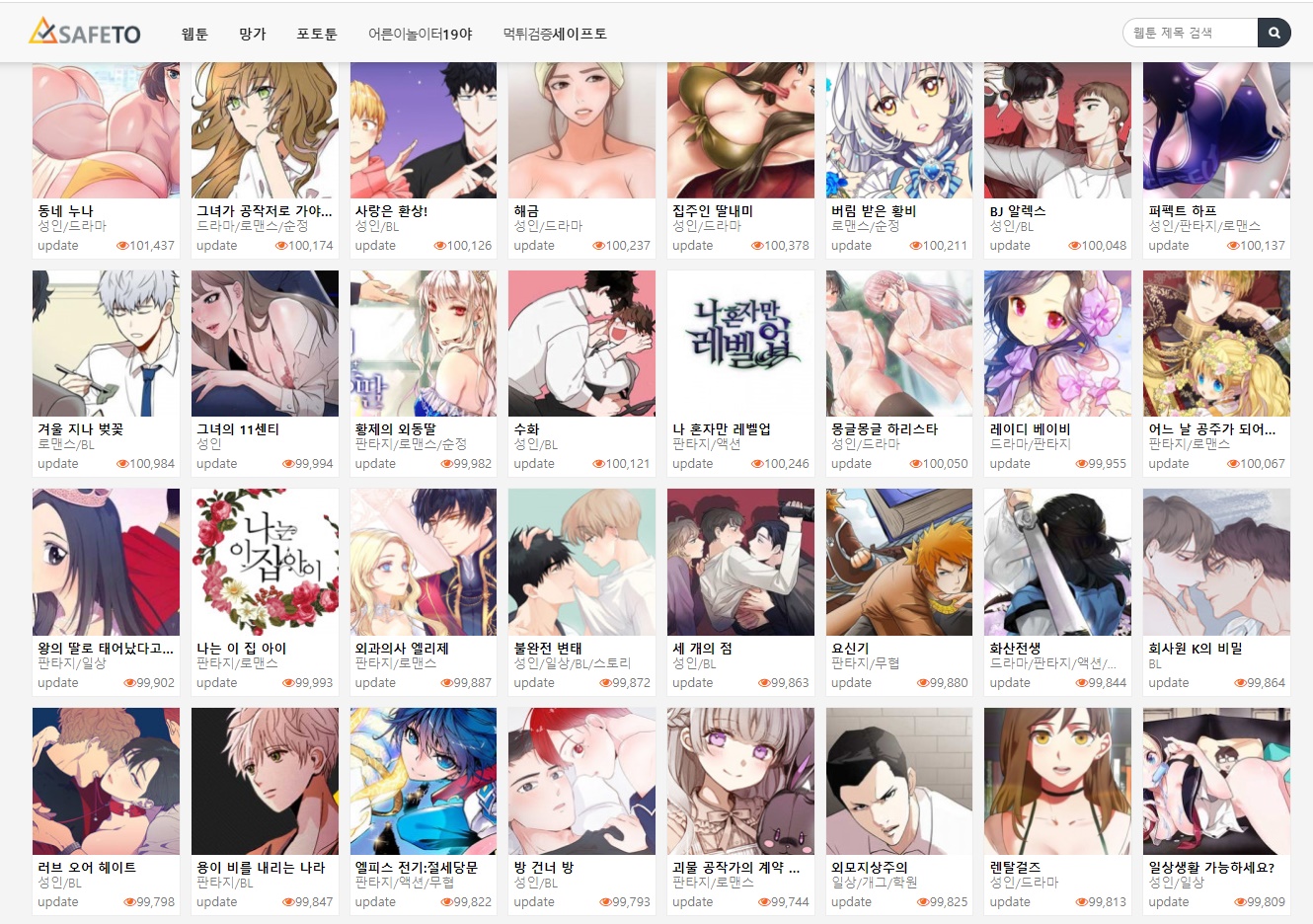The height and width of the screenshot is (924, 1313).
Task: Go to the 포토툰 section
Action: tap(317, 34)
